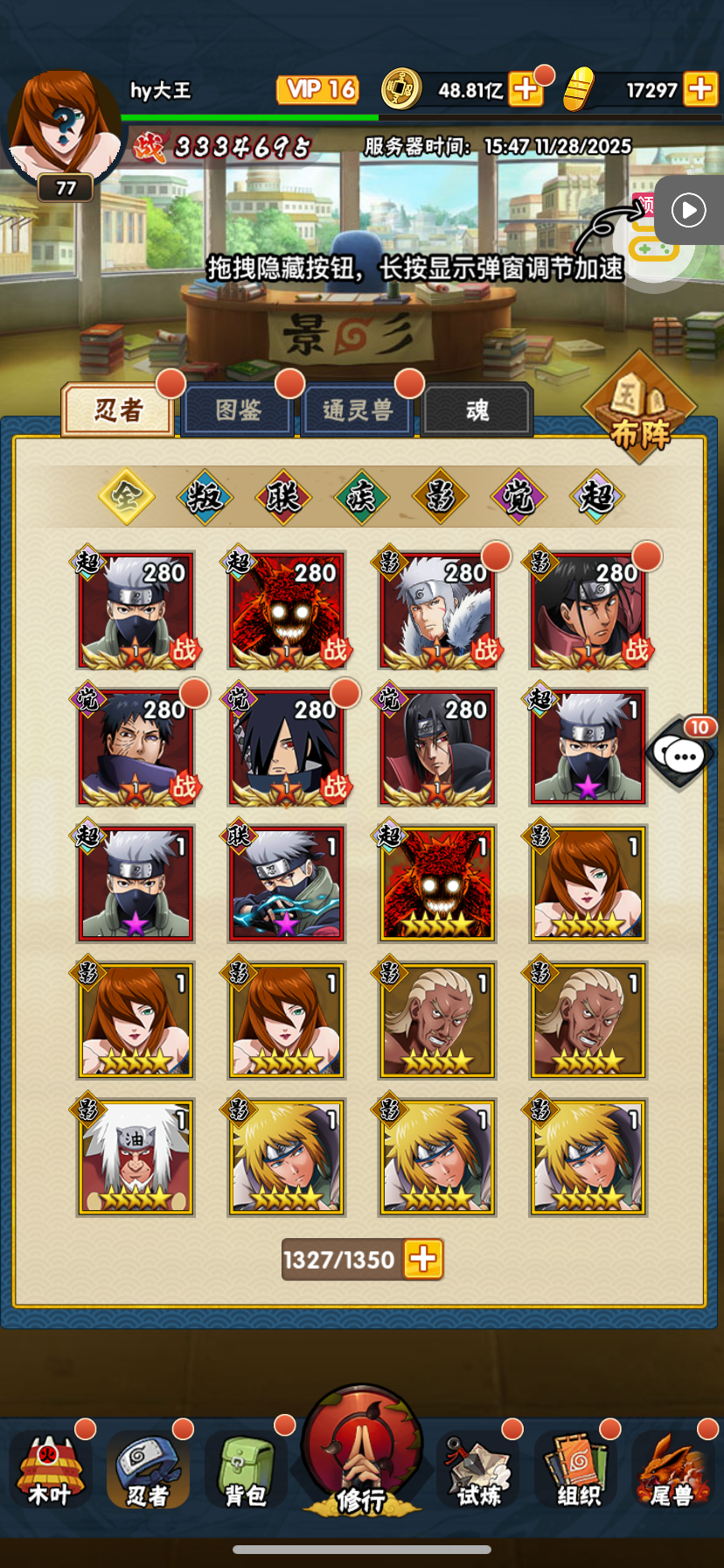Add more gold coins with plus button
Screen dimensions: 724x1568
(525, 89)
